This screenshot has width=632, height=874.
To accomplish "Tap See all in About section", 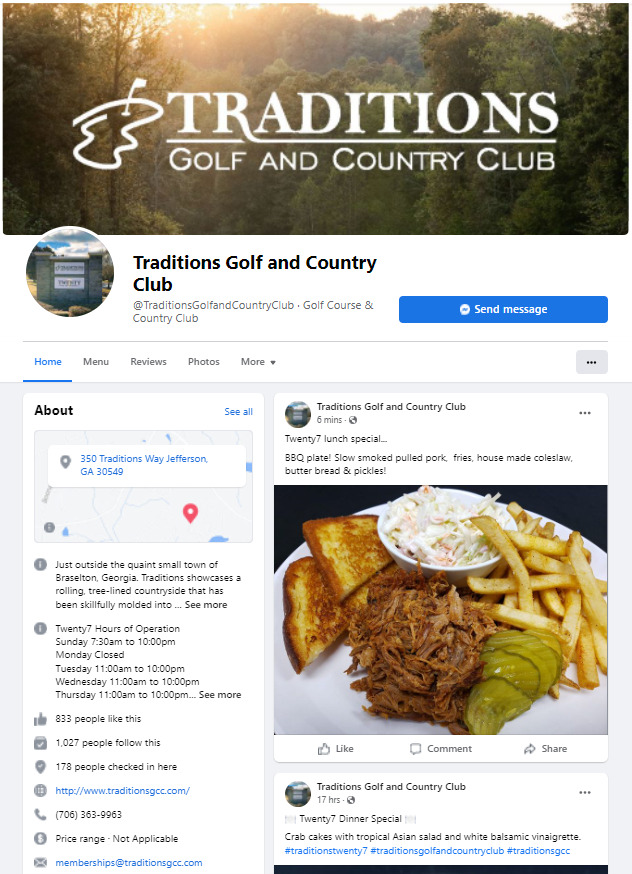I will click(238, 411).
